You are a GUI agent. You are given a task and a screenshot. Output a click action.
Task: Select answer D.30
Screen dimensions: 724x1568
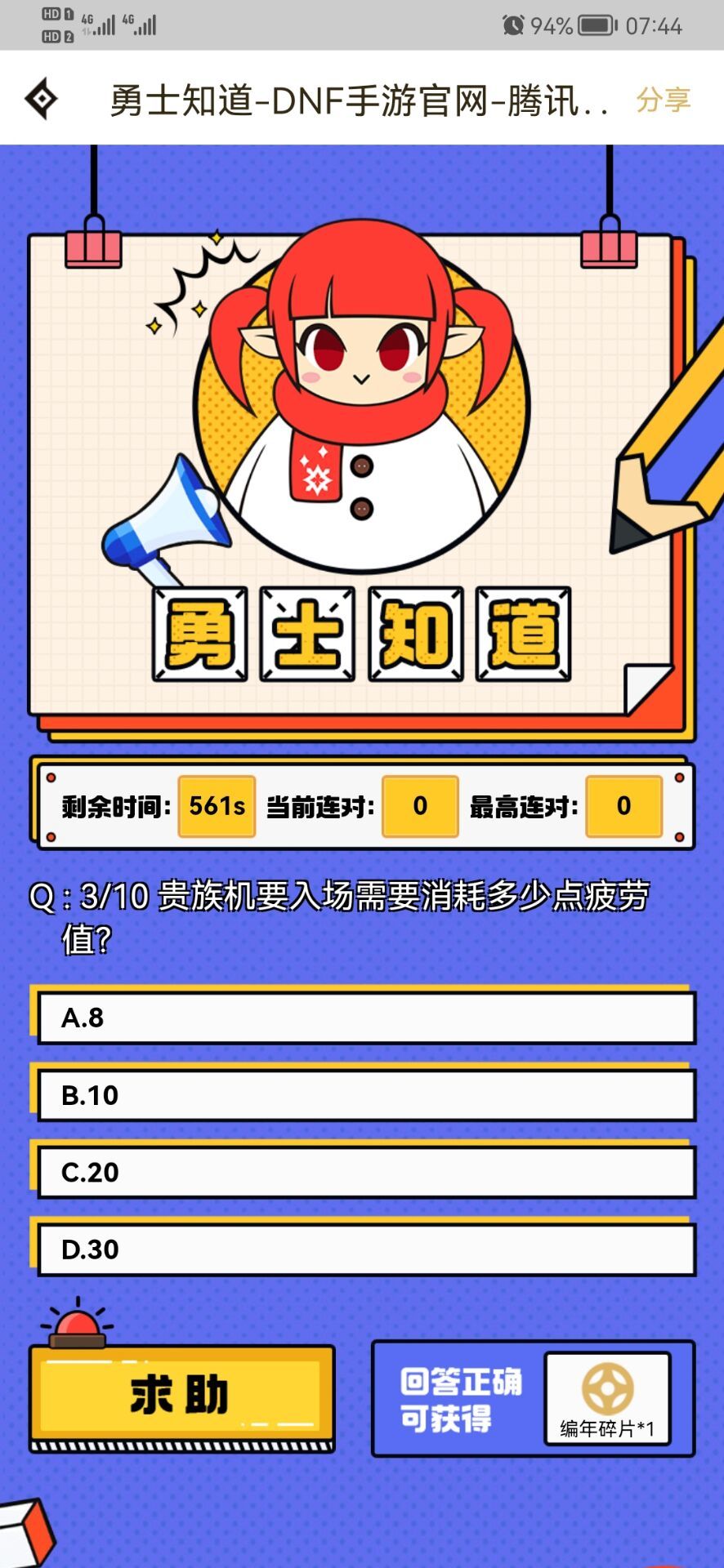[366, 1249]
